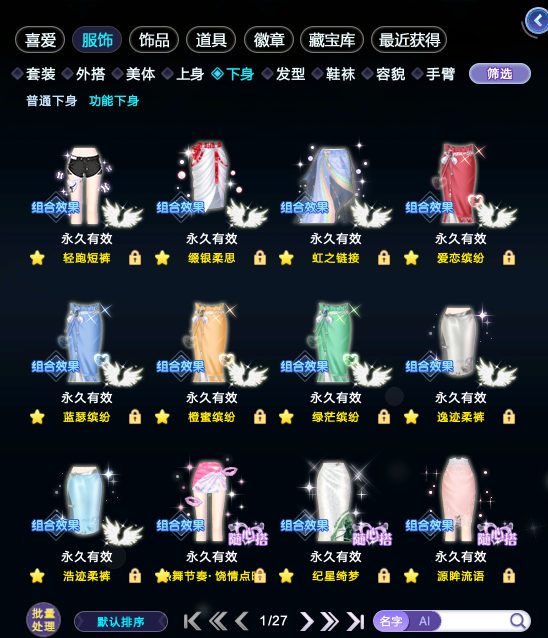Viewport: 548px width, 638px height.
Task: Switch to the 道具 tab
Action: 211,40
